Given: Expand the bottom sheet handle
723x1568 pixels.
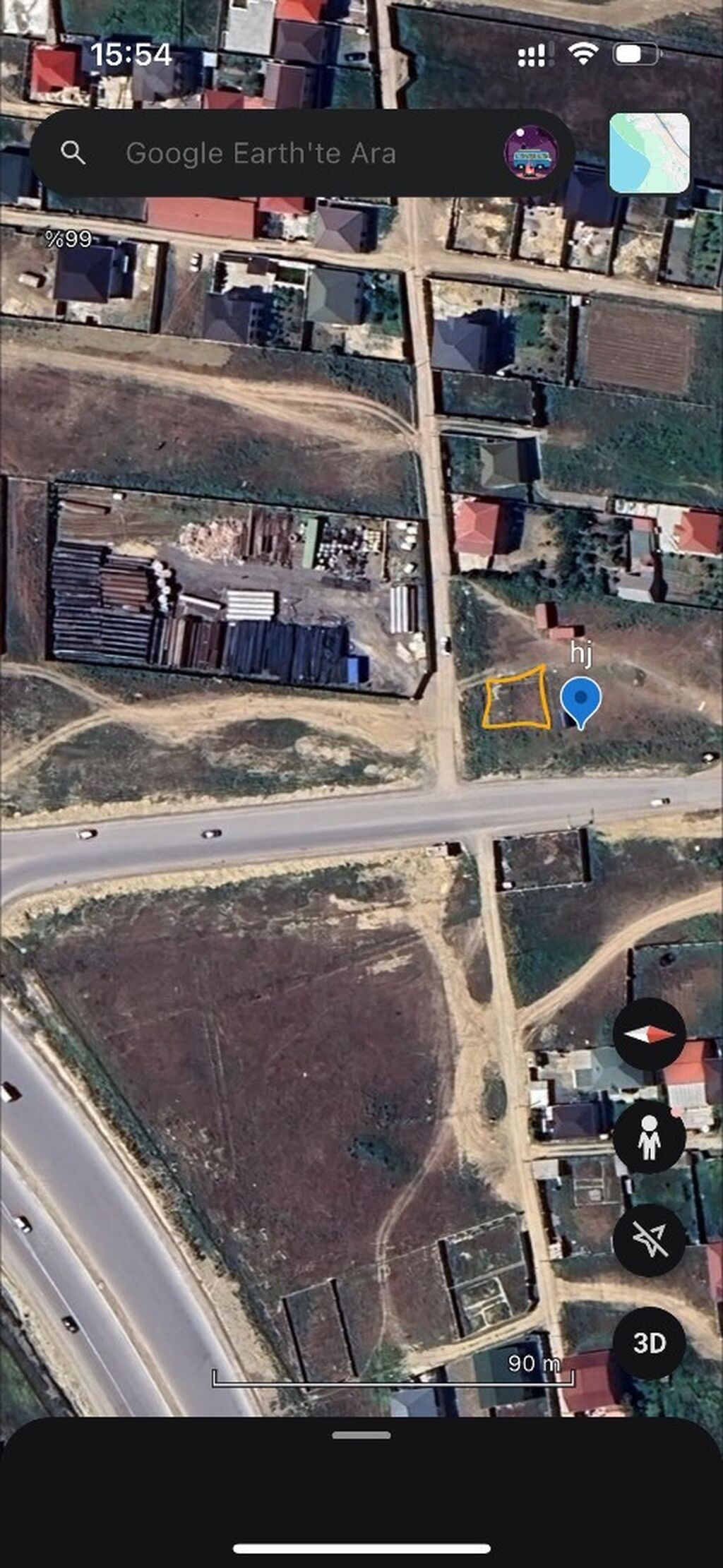Looking at the screenshot, I should point(361,1435).
